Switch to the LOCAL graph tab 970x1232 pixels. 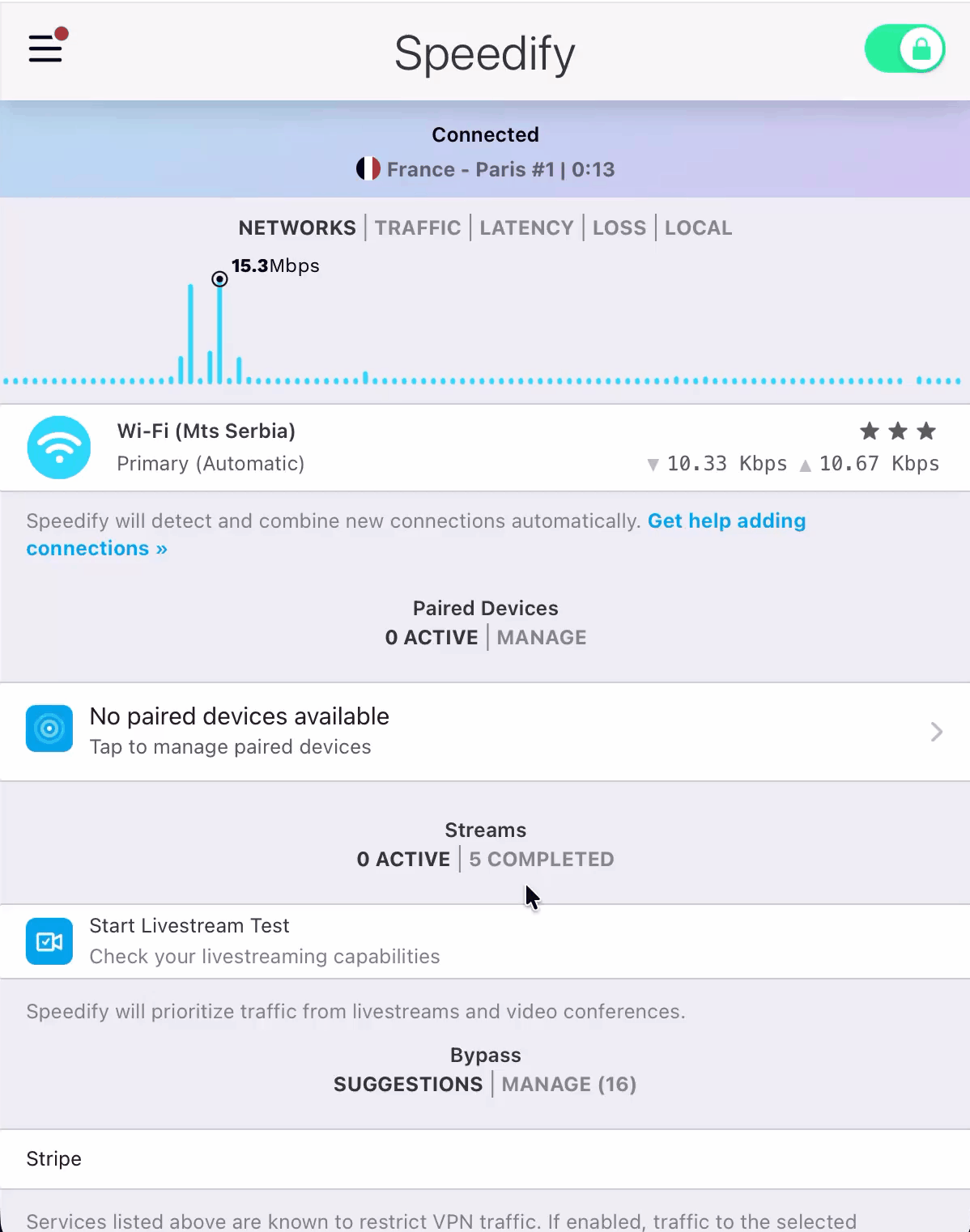click(698, 227)
